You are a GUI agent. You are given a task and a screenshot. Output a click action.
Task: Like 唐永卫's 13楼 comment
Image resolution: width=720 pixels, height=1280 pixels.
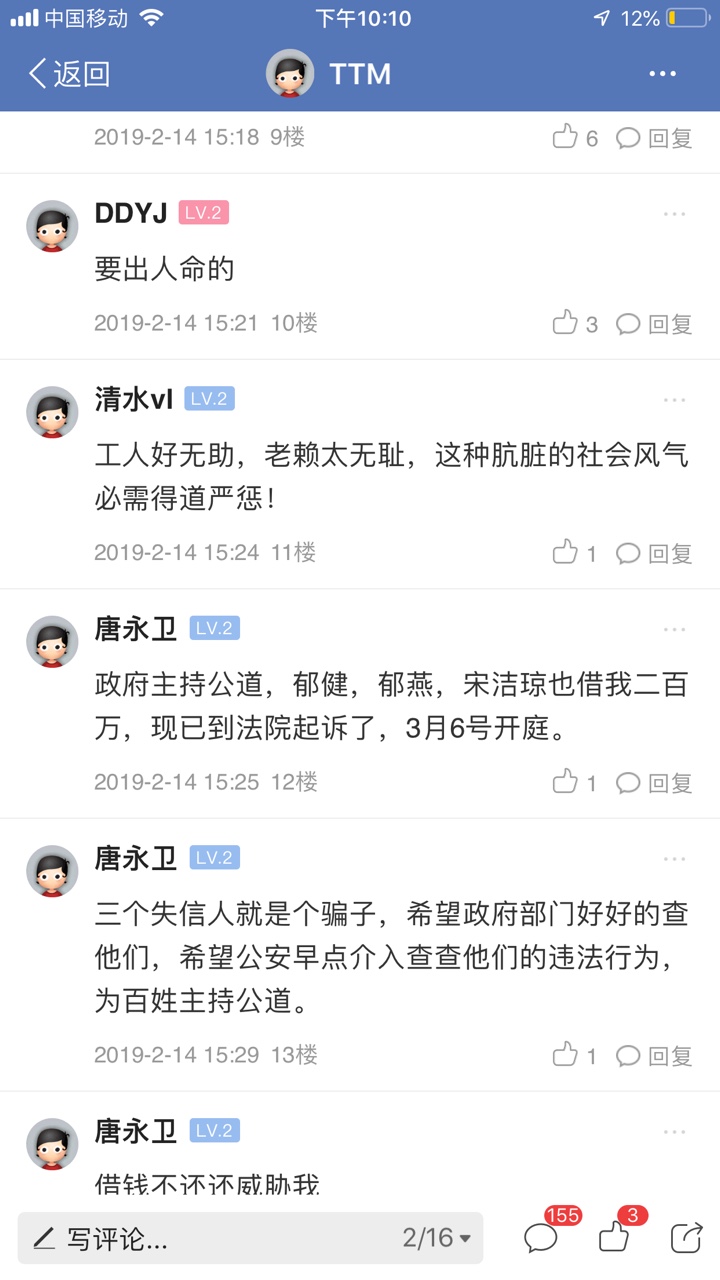tap(574, 1056)
